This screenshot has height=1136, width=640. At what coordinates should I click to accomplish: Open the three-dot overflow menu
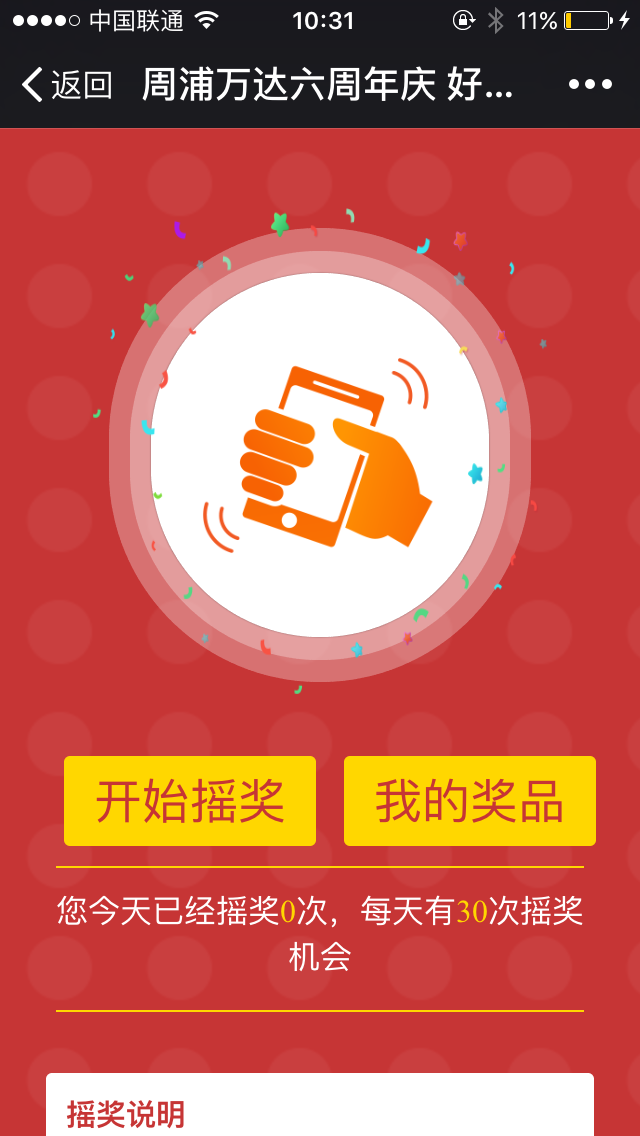click(x=590, y=85)
